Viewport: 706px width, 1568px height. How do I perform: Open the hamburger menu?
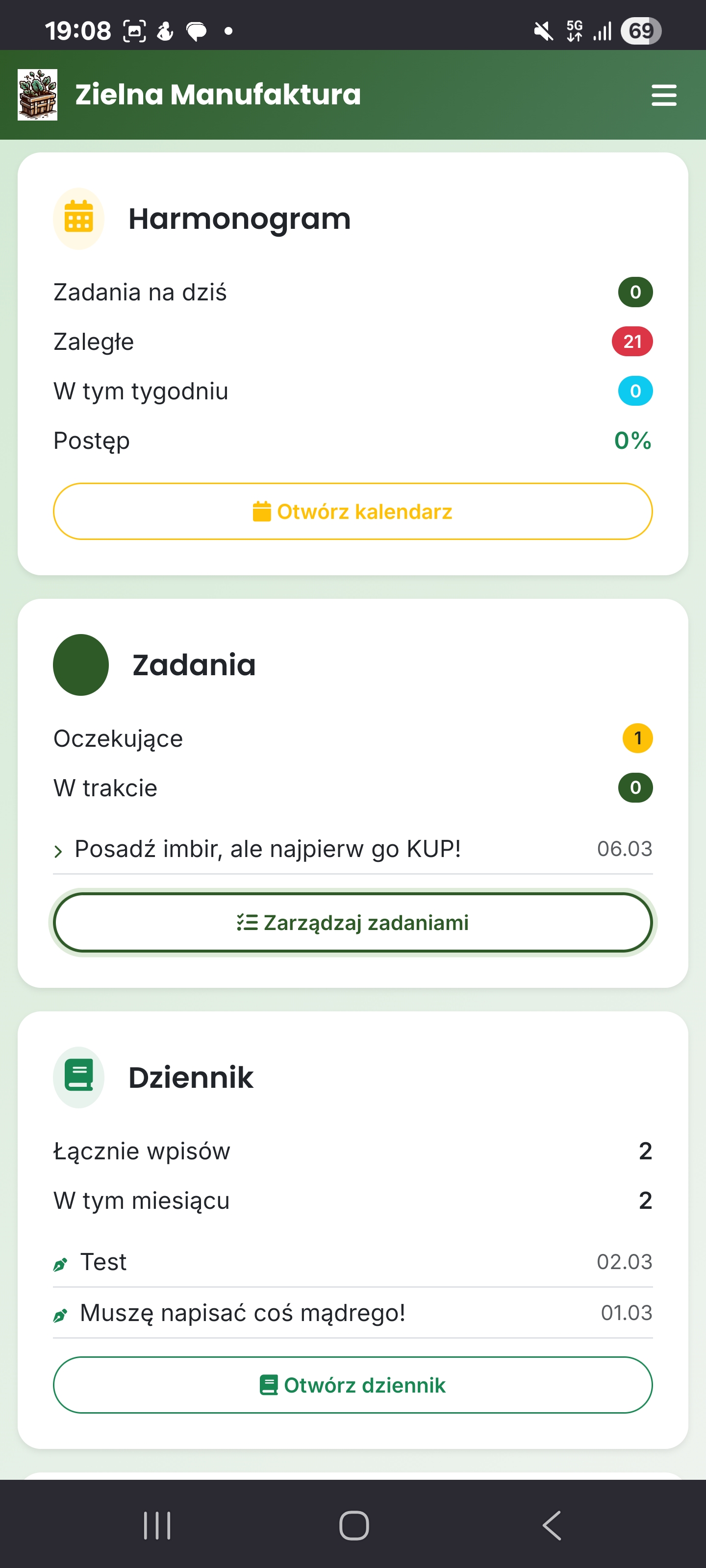[663, 95]
